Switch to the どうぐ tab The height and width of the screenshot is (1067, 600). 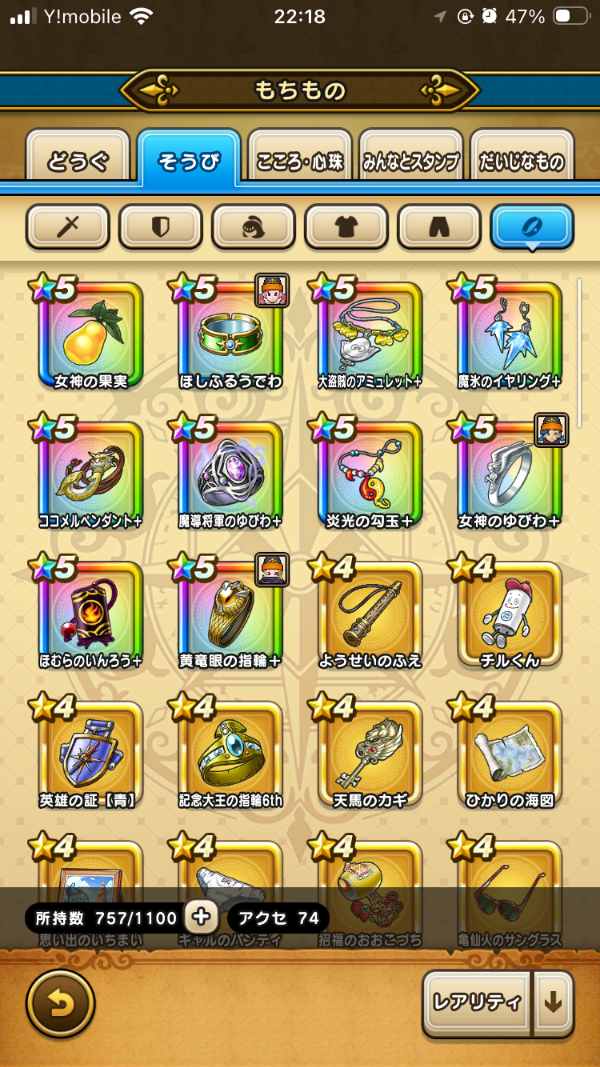coord(76,161)
